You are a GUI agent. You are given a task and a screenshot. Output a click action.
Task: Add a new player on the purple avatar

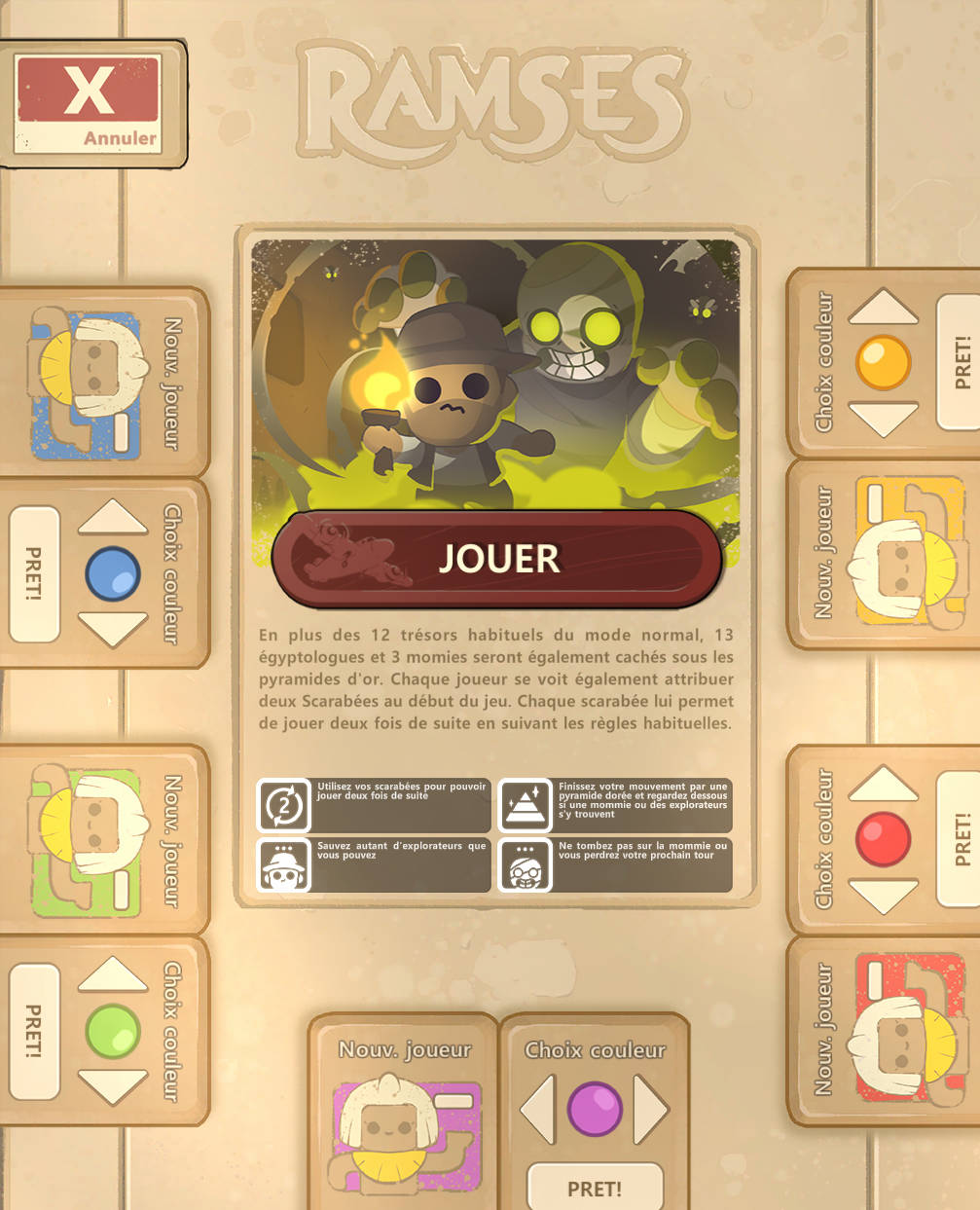[x=406, y=1129]
